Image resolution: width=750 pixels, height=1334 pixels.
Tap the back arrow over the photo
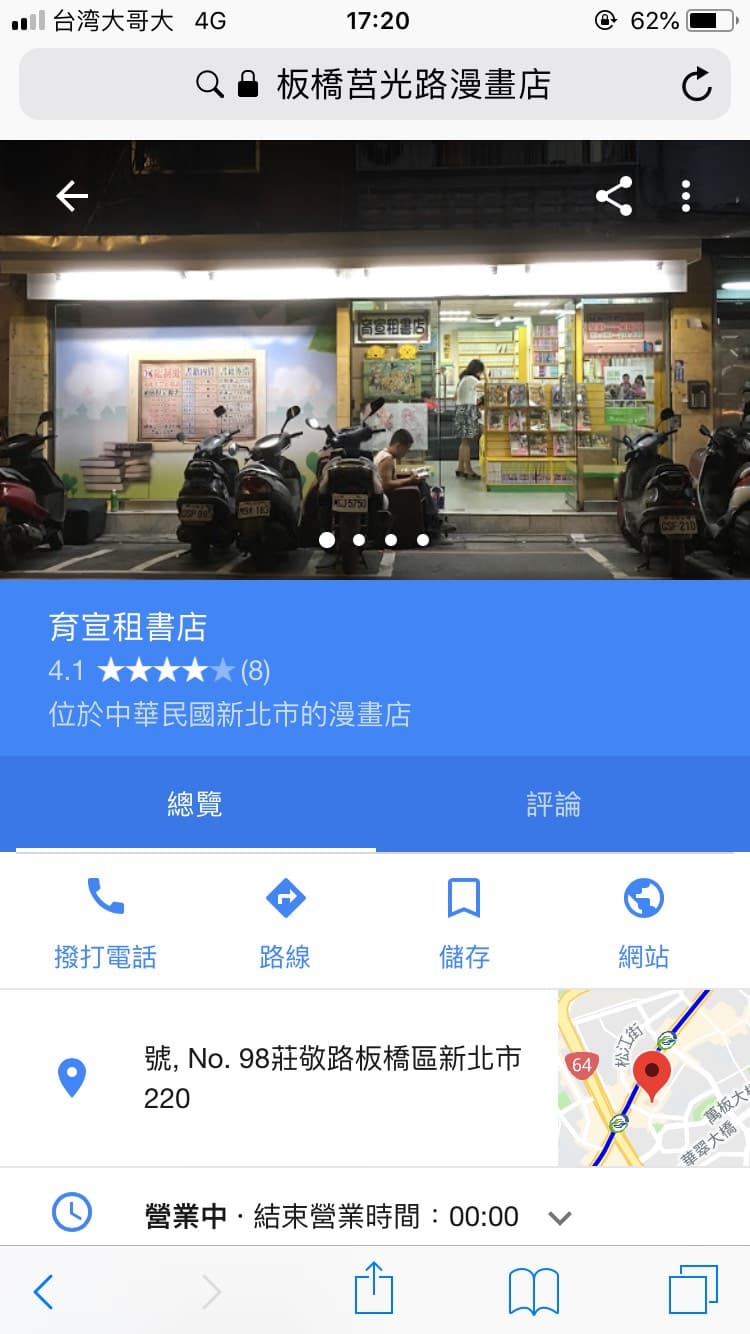click(72, 196)
